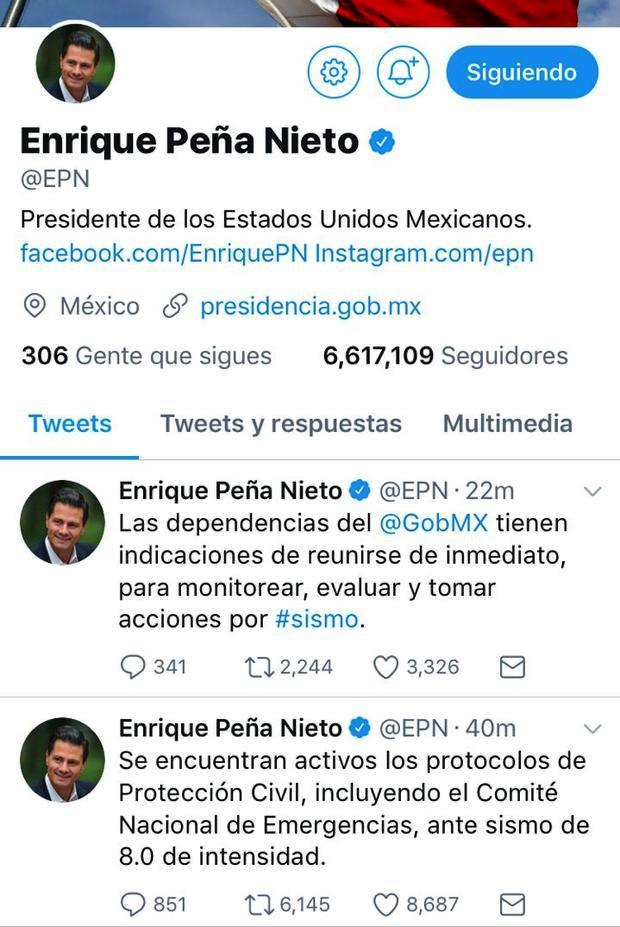Open the profile settings gear icon

(x=333, y=72)
